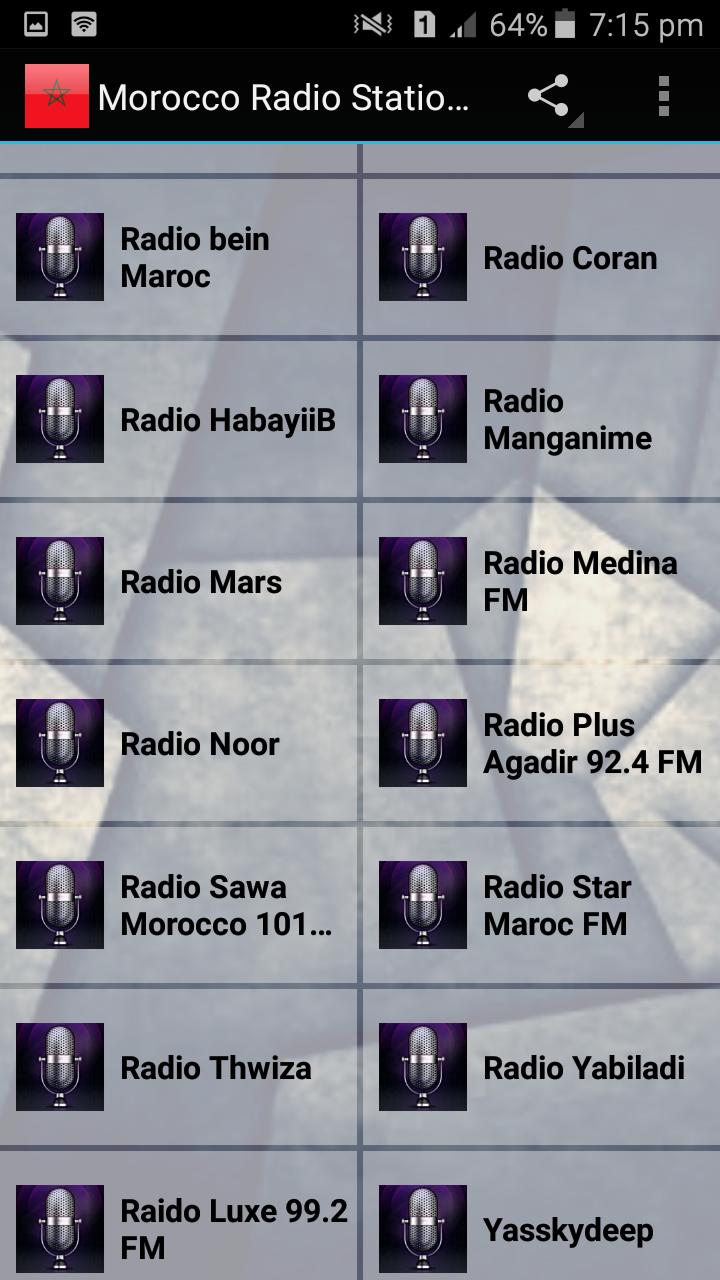The image size is (720, 1280).
Task: Open the overflow options menu
Action: (661, 97)
